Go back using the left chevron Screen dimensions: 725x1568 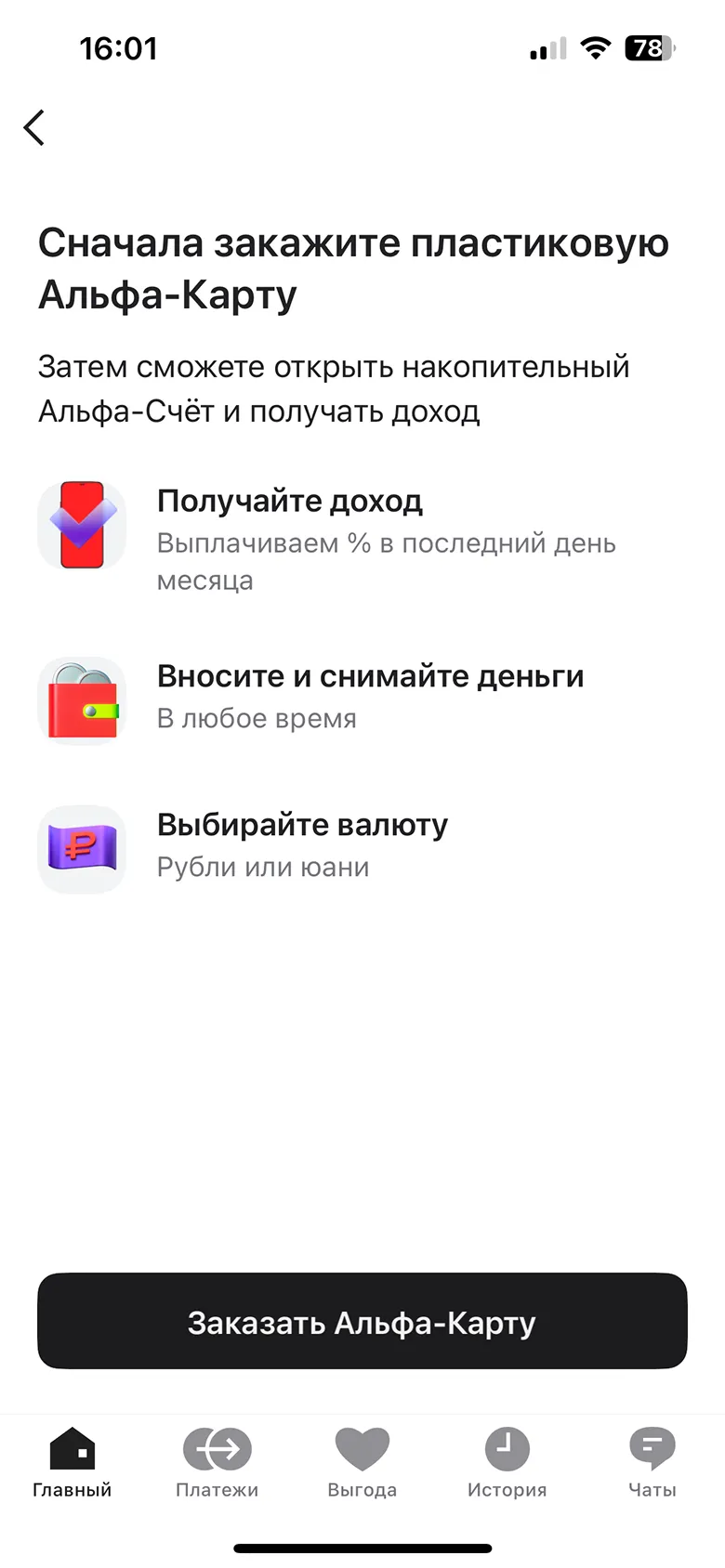(34, 127)
